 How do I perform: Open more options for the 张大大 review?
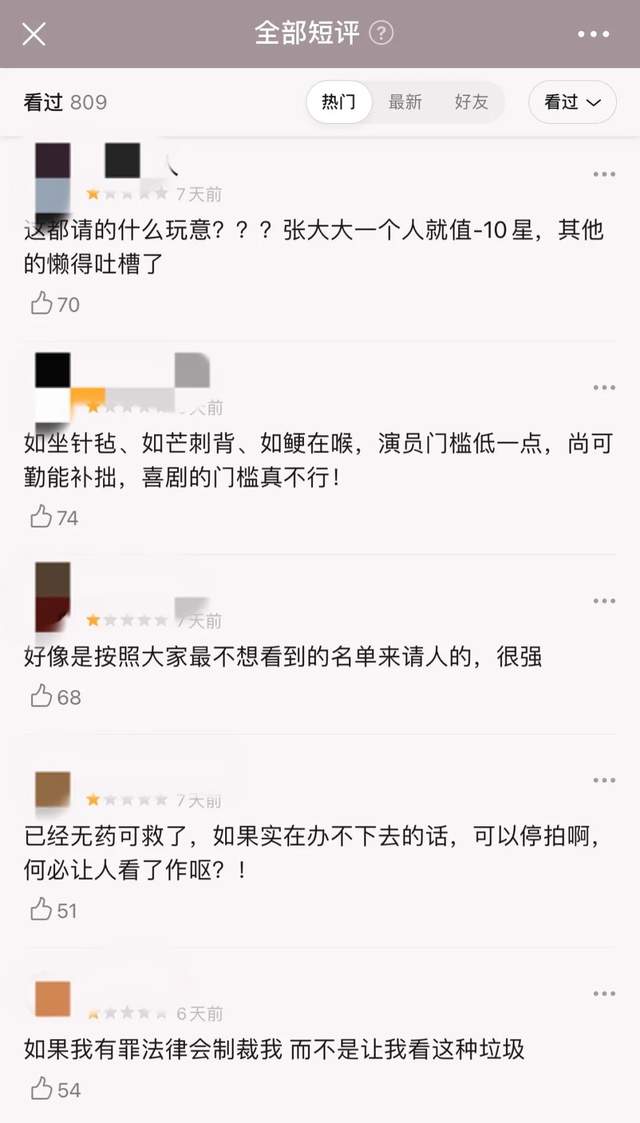(604, 174)
